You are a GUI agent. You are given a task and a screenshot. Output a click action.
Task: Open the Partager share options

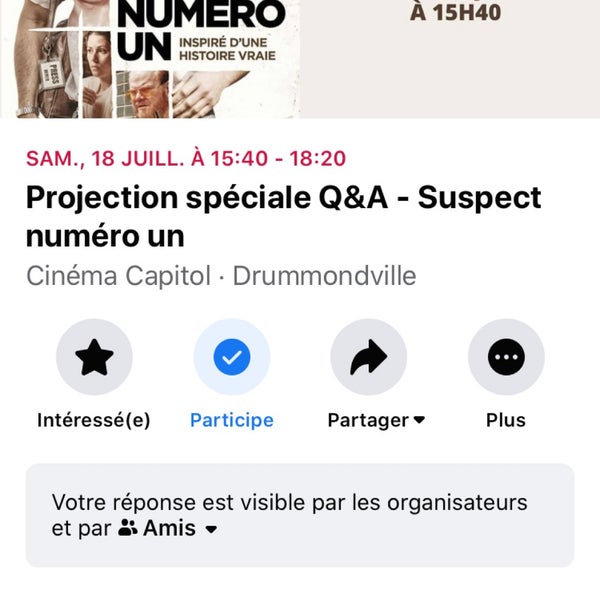tap(369, 358)
